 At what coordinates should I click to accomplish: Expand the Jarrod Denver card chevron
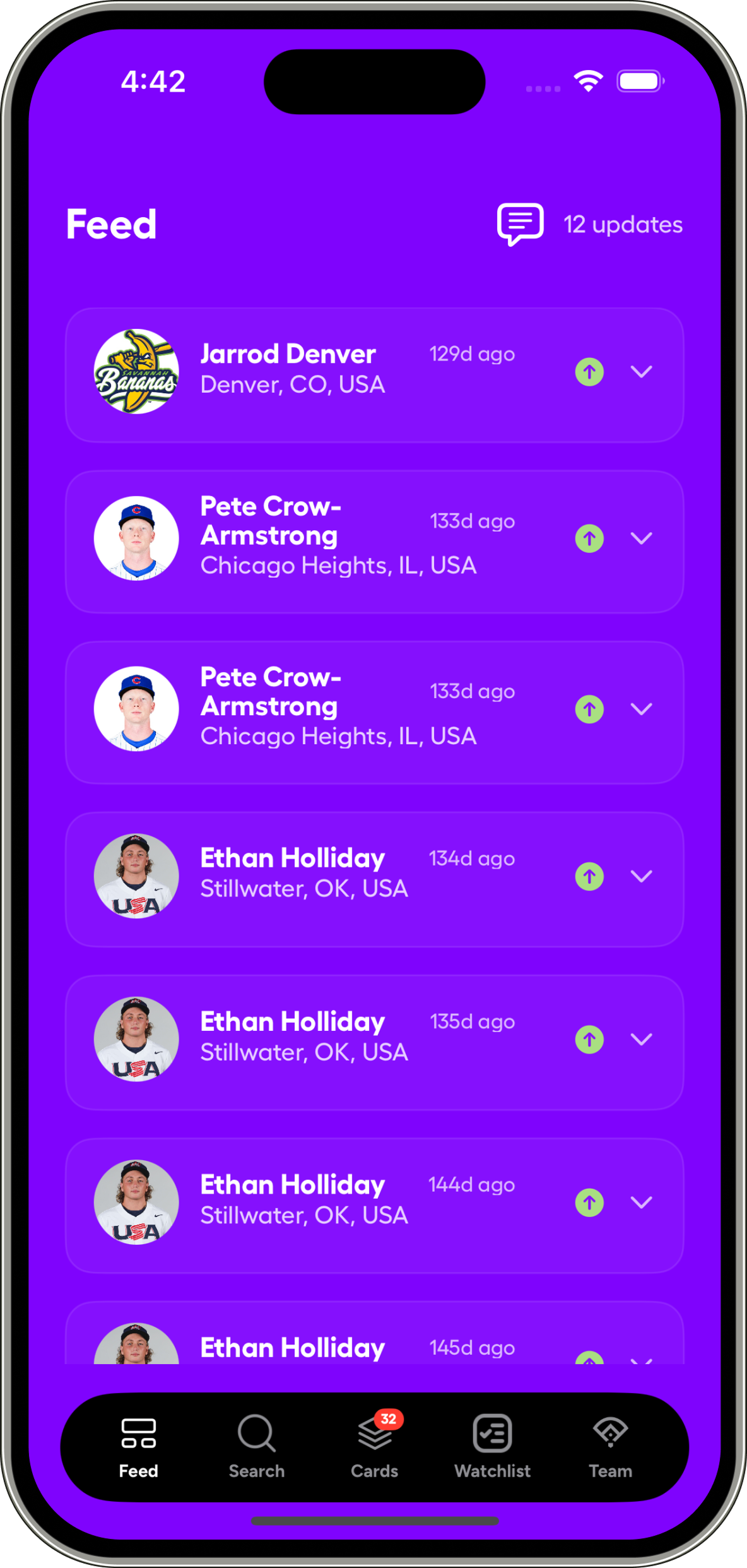[641, 372]
